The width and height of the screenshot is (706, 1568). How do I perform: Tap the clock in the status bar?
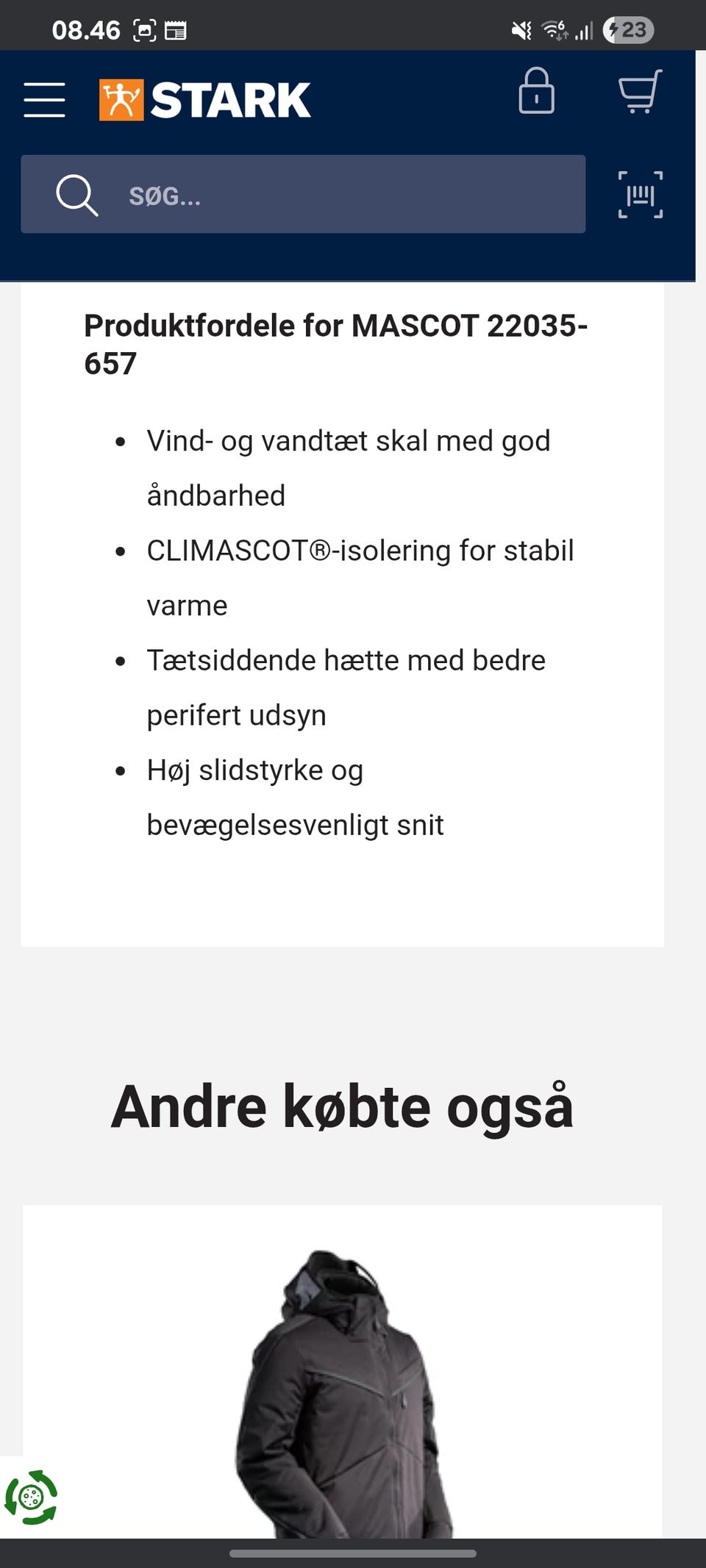(88, 29)
